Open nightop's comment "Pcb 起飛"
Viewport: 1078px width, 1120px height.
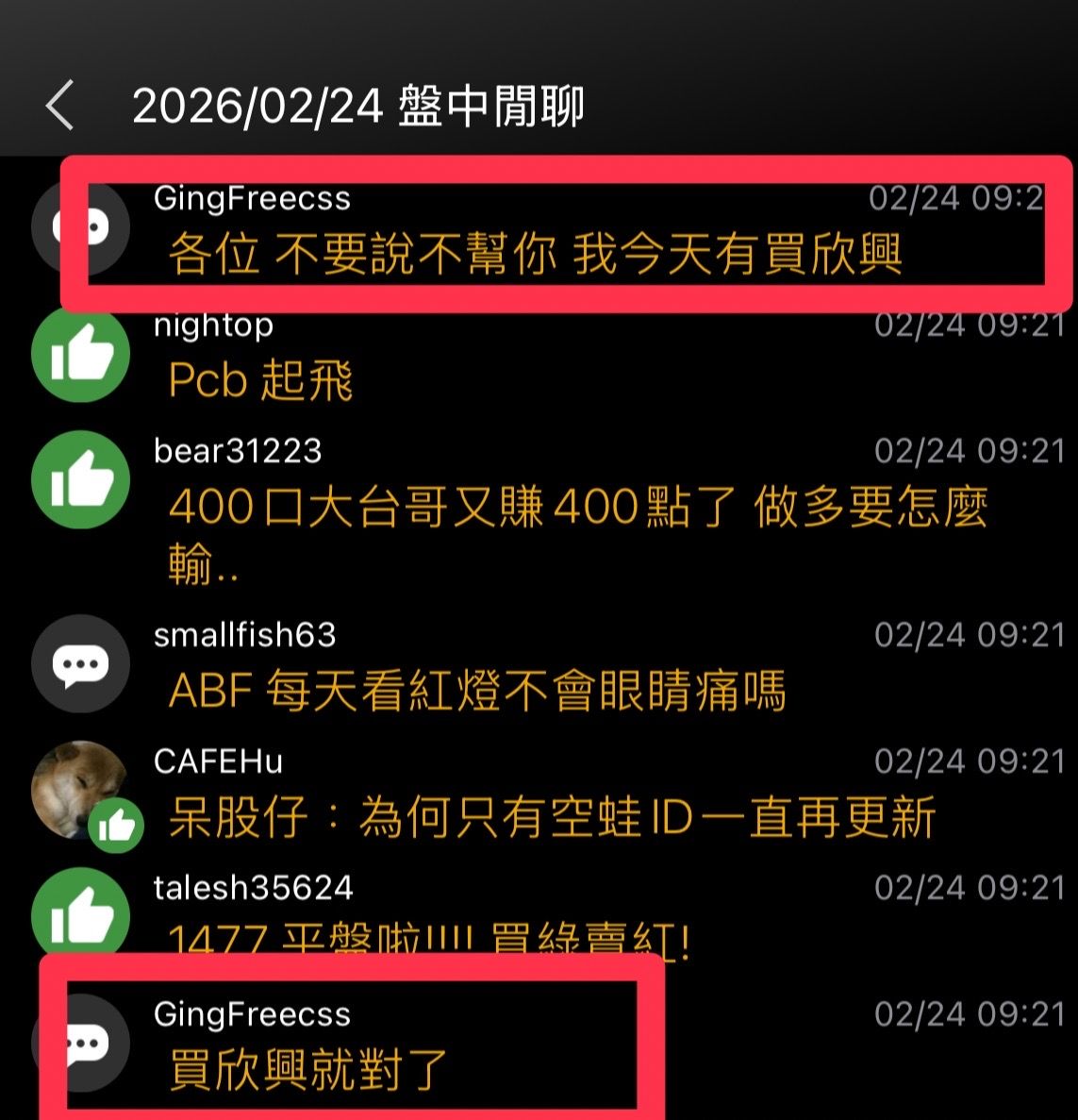(261, 380)
